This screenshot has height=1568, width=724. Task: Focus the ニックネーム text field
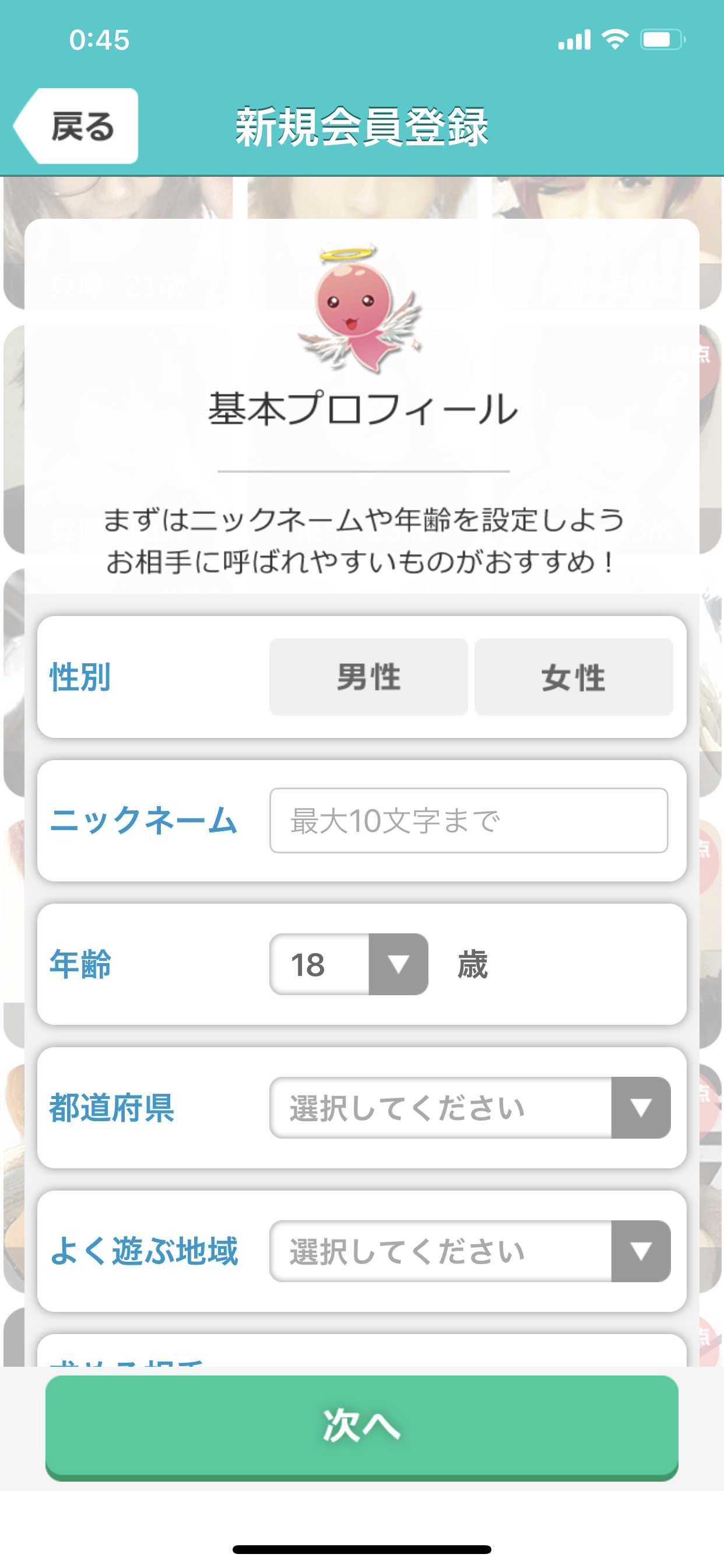coord(469,821)
